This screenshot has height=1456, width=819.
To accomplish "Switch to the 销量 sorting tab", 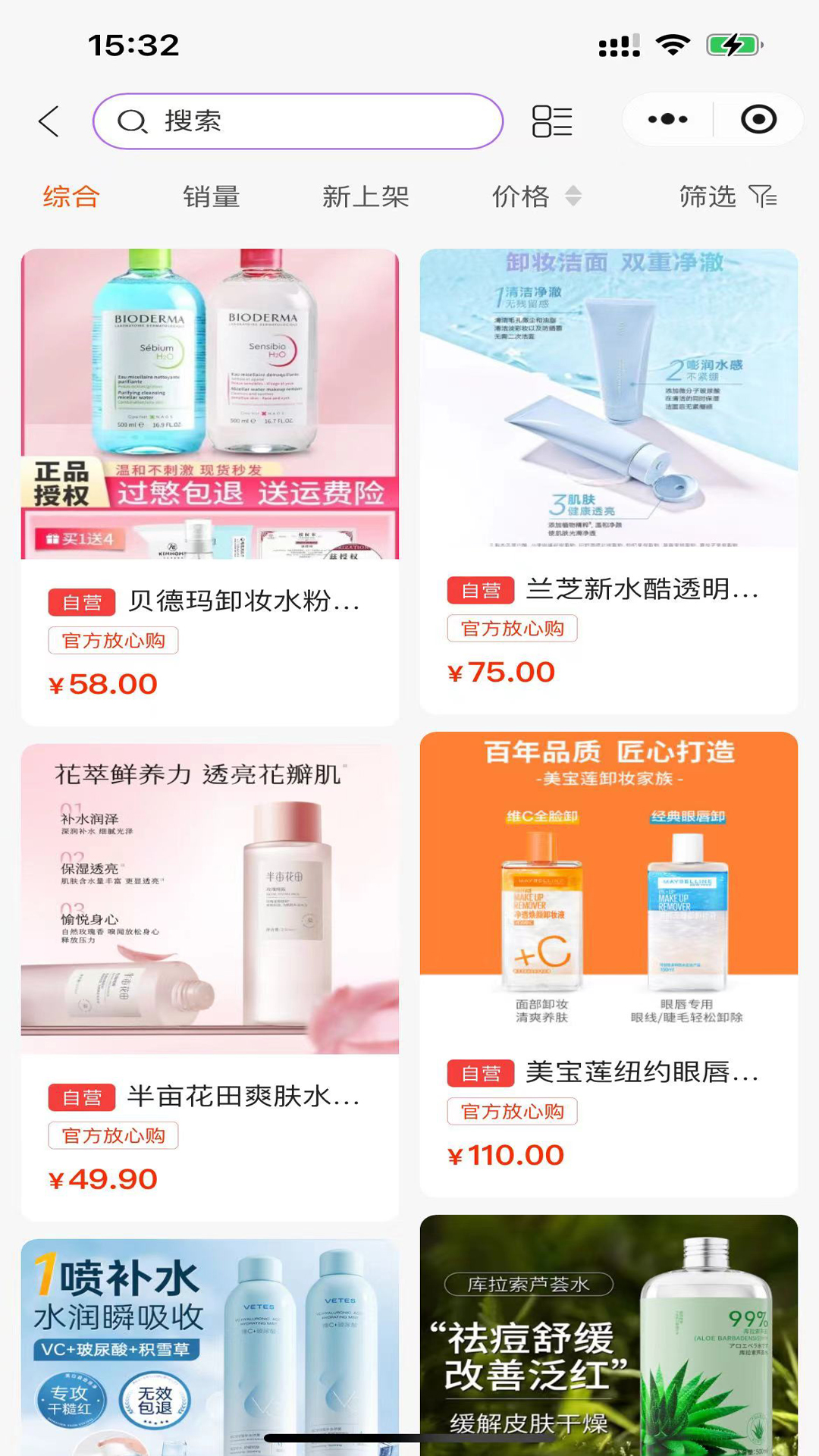I will (x=210, y=196).
